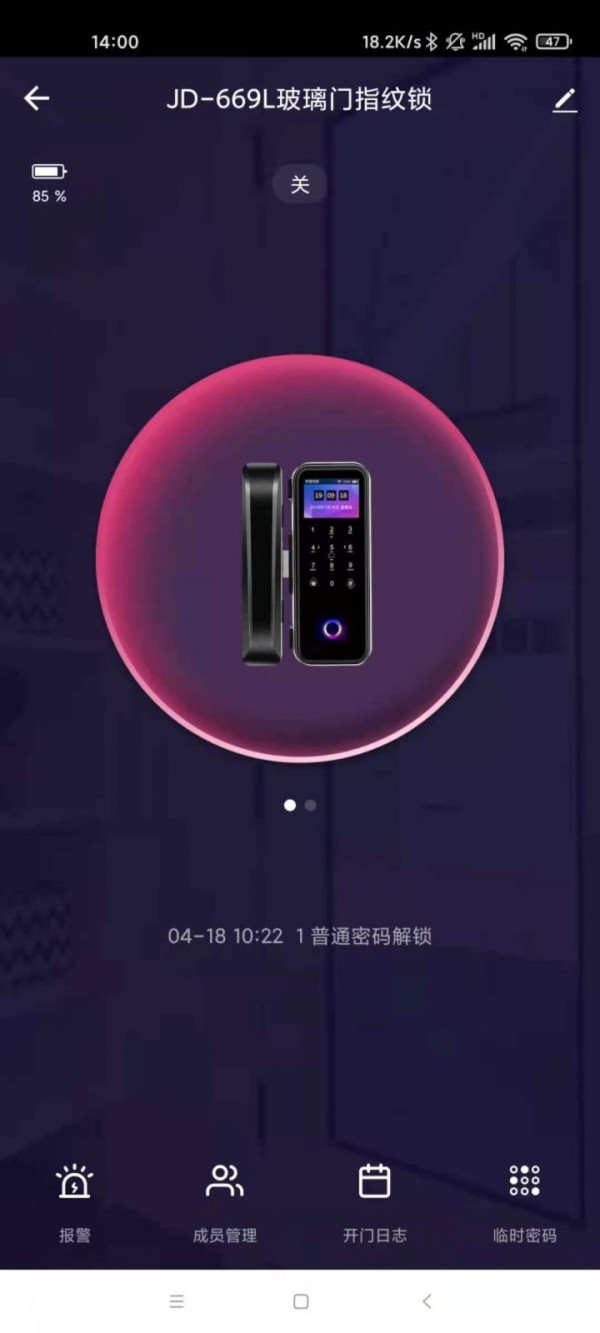Open the system recent apps menu
The image size is (600, 1333).
pos(177,1301)
